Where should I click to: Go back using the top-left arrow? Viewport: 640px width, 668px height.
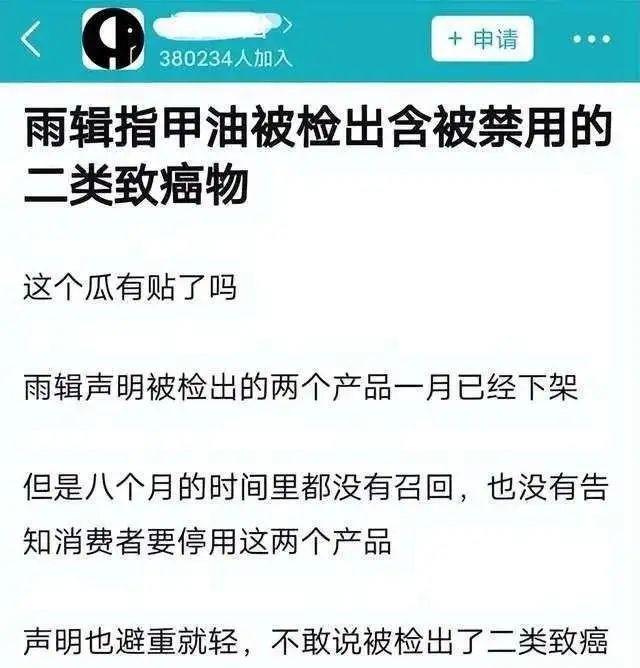32,40
